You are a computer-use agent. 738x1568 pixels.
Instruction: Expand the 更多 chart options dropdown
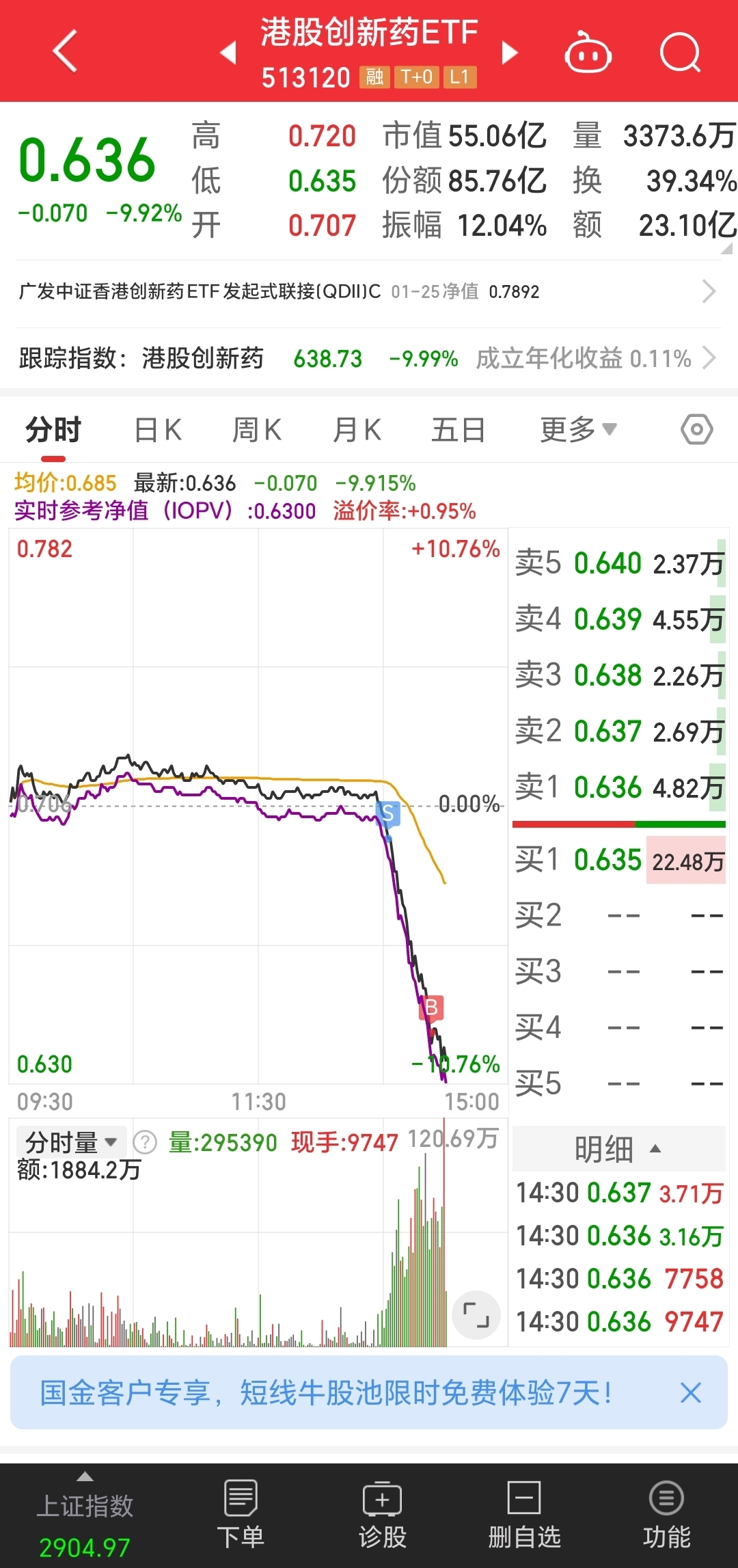click(578, 431)
